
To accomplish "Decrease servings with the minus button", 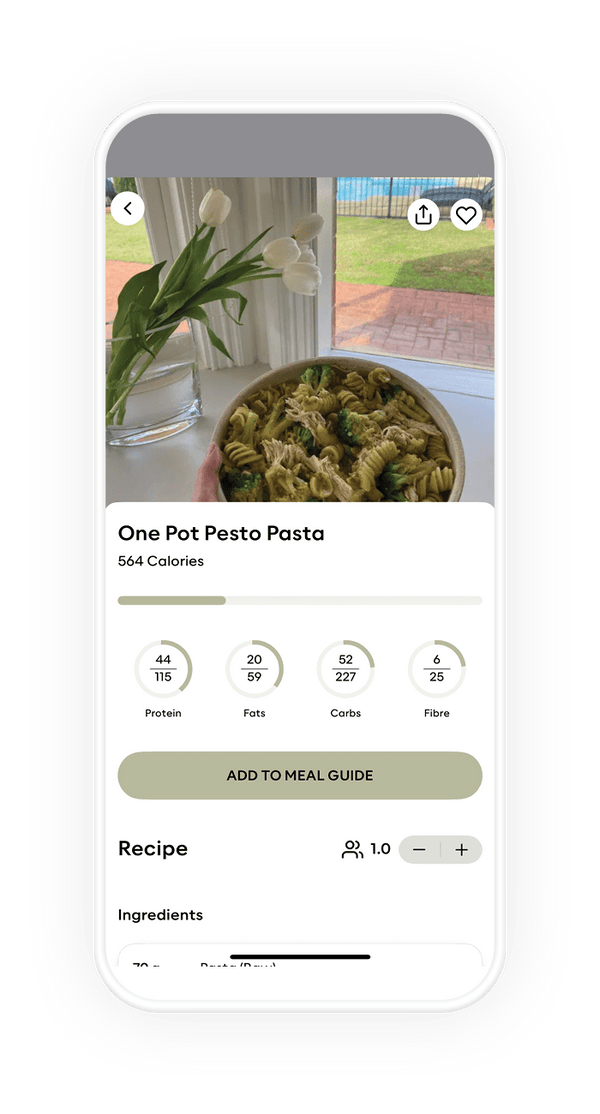I will (420, 850).
